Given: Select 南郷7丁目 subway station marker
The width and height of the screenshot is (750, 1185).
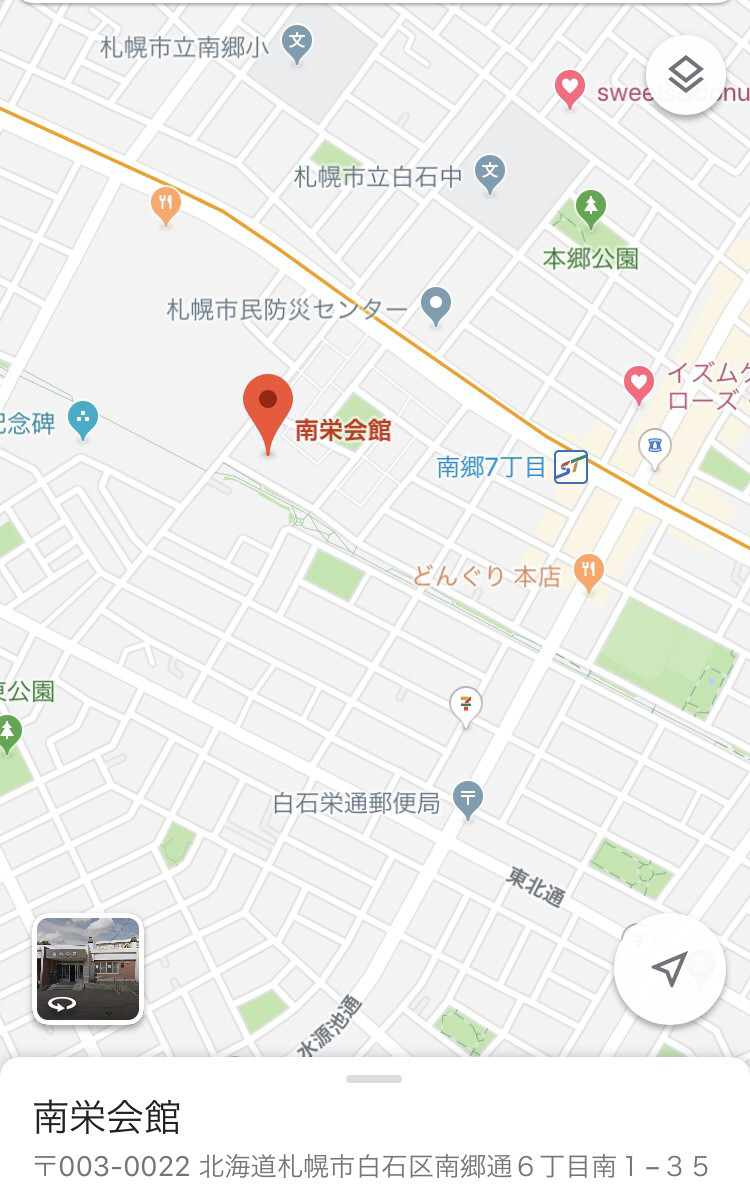Looking at the screenshot, I should (571, 466).
